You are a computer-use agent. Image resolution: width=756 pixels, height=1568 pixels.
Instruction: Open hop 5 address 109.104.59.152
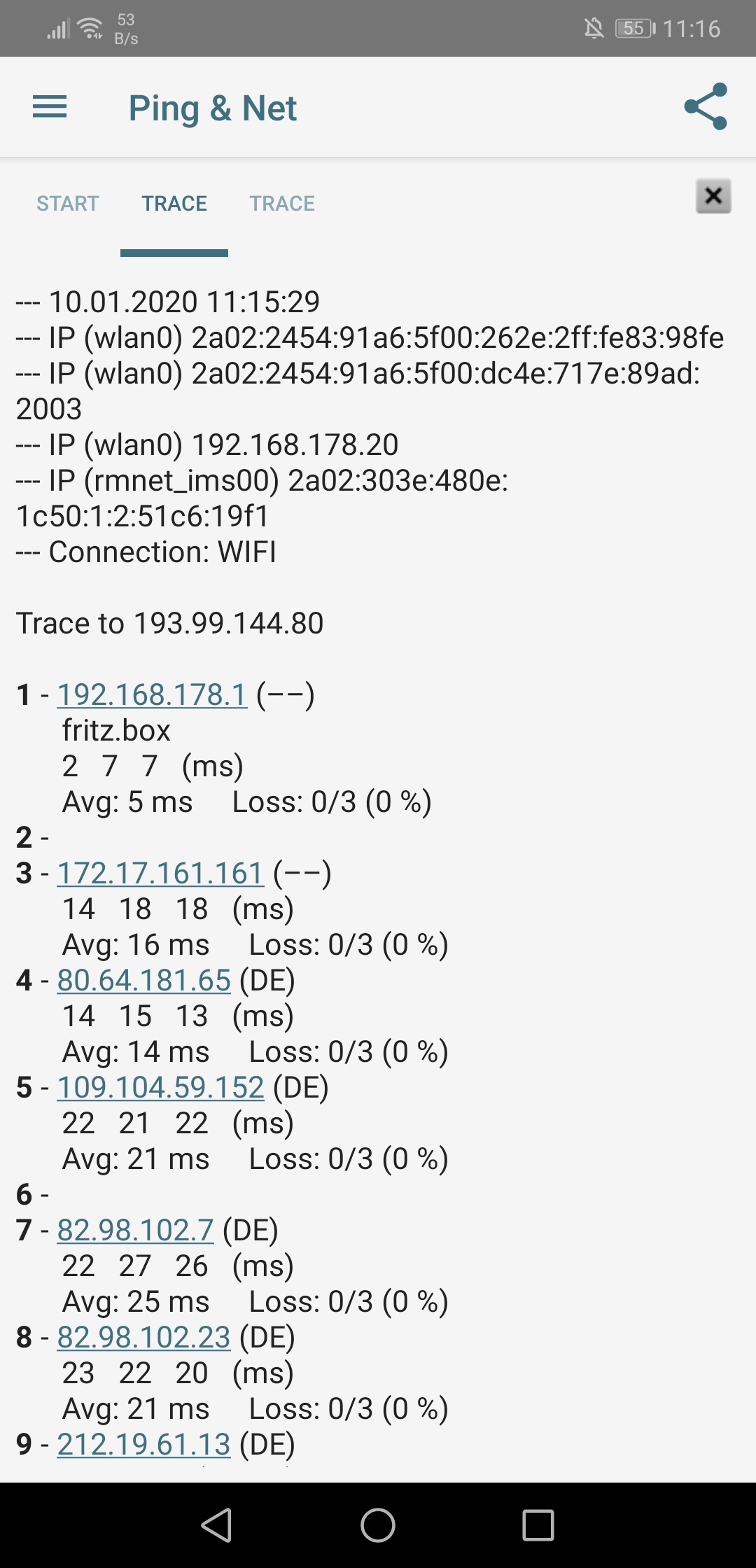tap(160, 1088)
